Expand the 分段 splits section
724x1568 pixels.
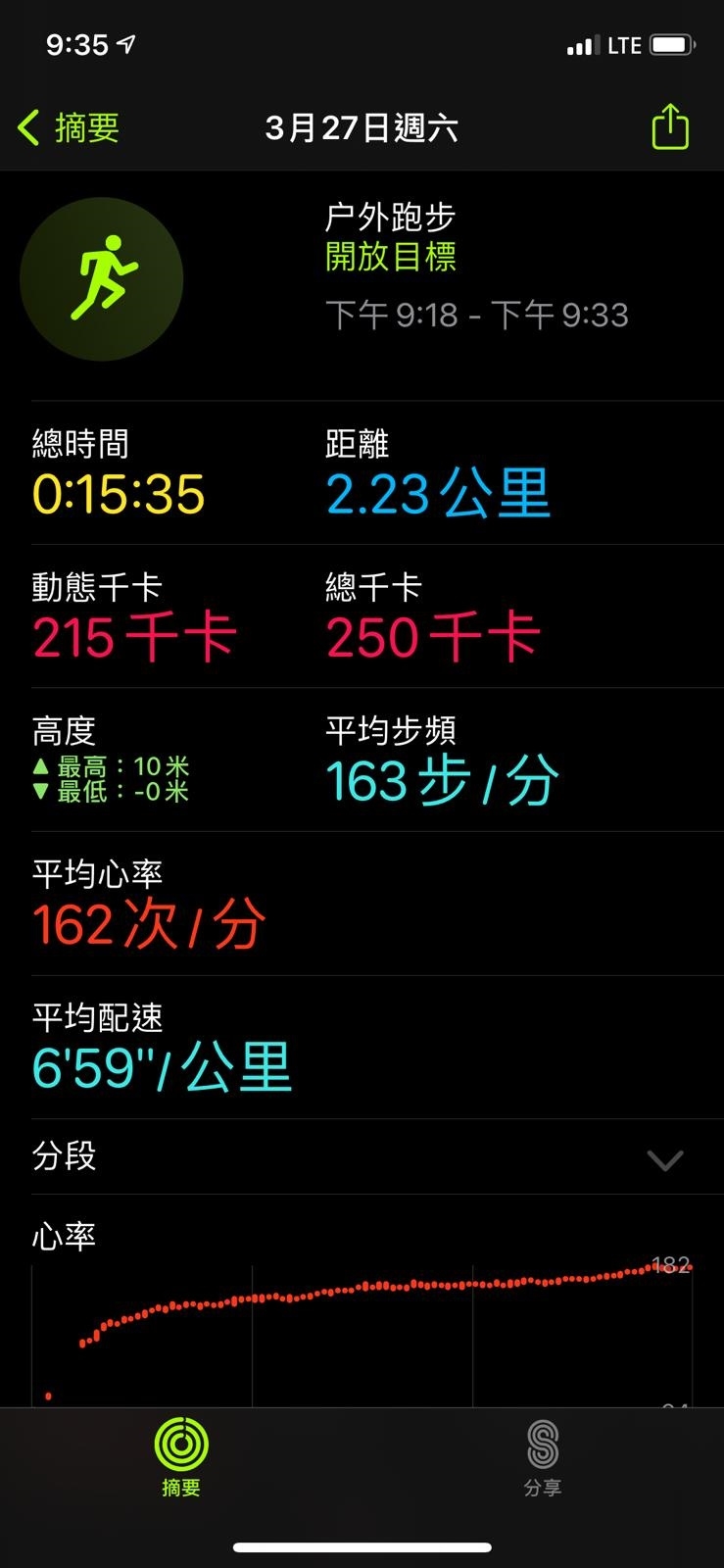(x=362, y=1156)
